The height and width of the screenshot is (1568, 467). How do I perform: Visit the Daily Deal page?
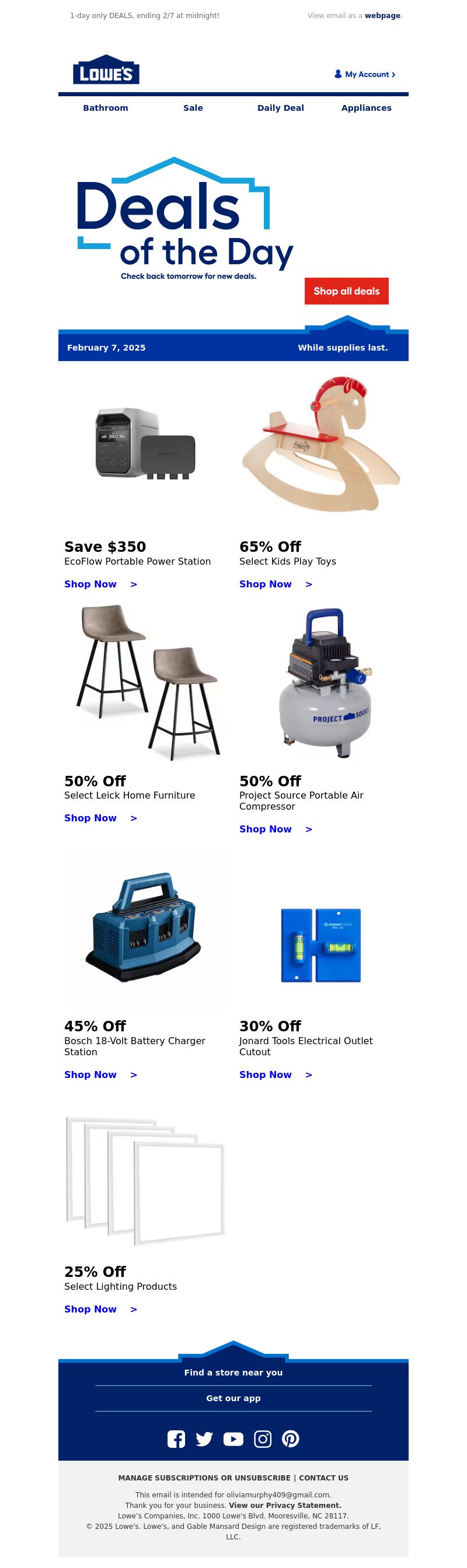(x=280, y=108)
